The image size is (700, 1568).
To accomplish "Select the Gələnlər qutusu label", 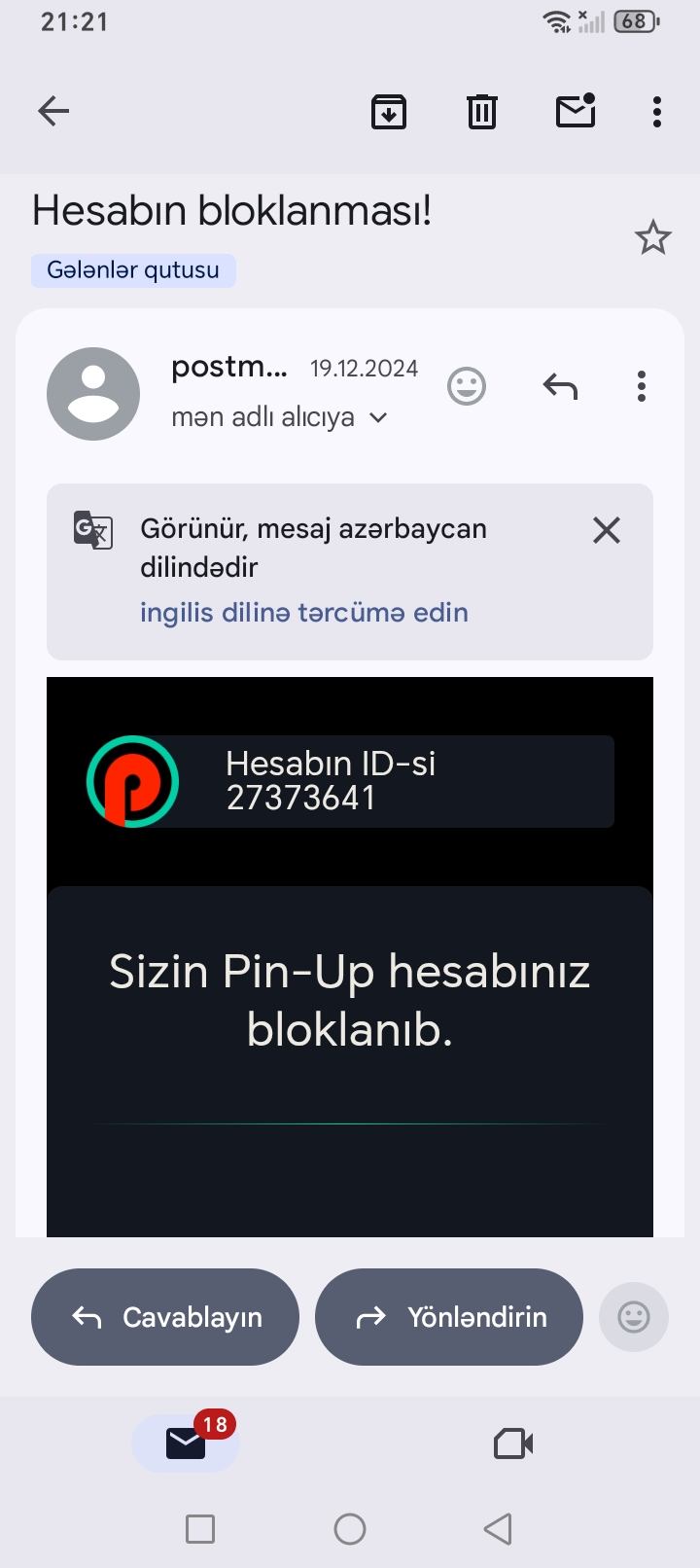I will [133, 270].
